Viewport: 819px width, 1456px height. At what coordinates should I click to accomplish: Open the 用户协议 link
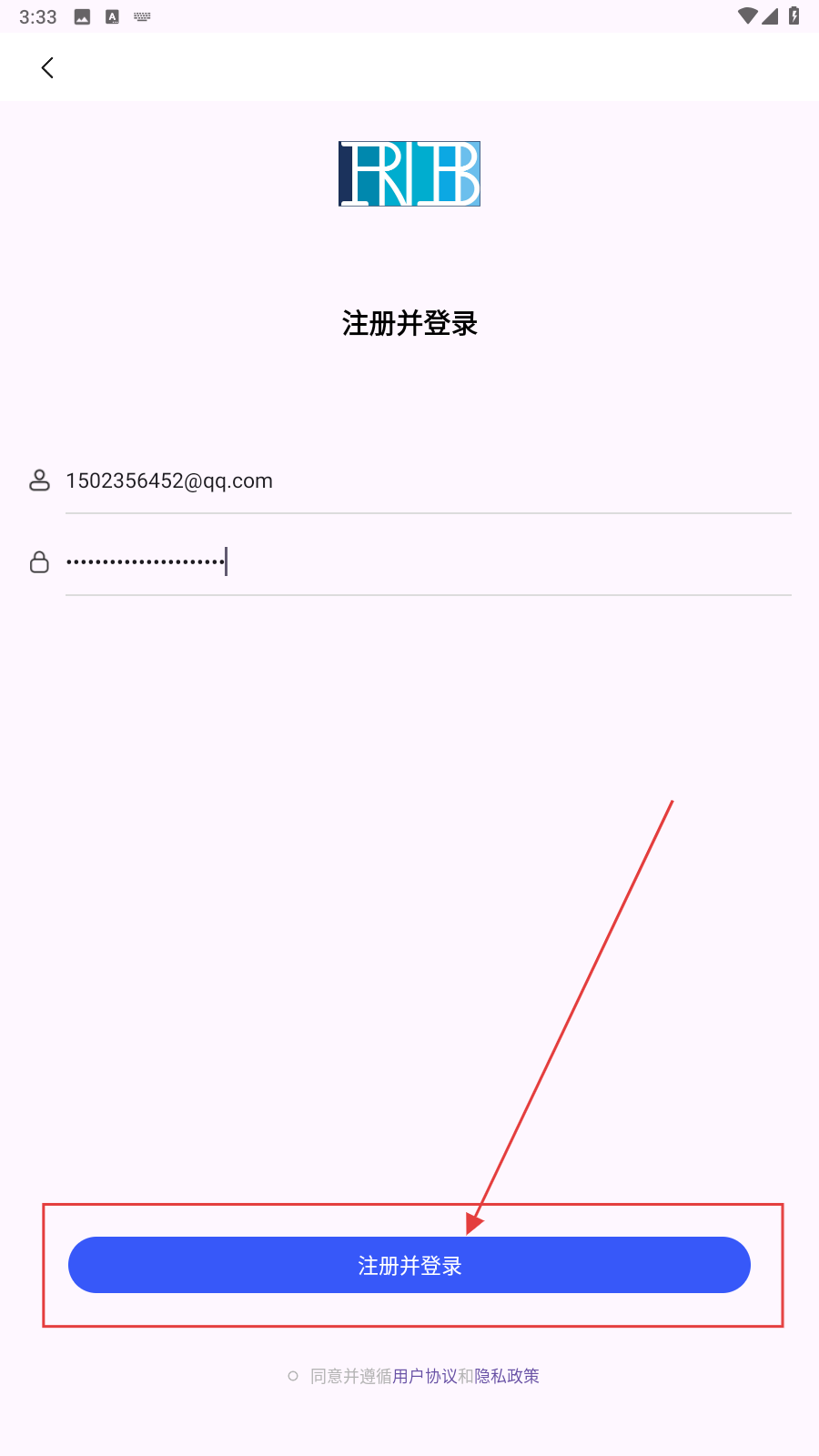pos(424,1376)
